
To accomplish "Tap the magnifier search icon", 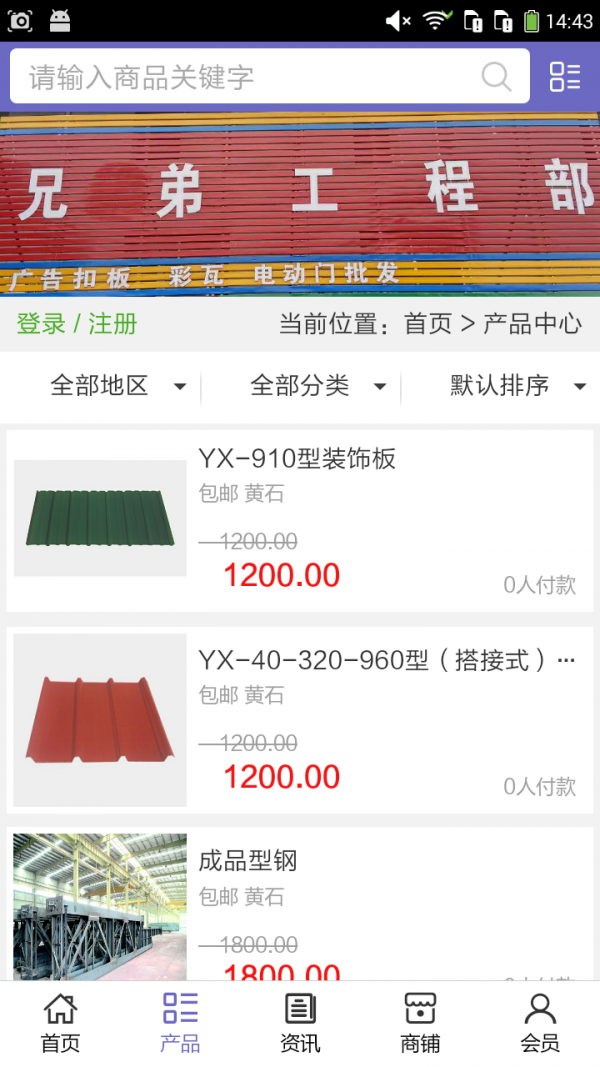I will pyautogui.click(x=496, y=77).
